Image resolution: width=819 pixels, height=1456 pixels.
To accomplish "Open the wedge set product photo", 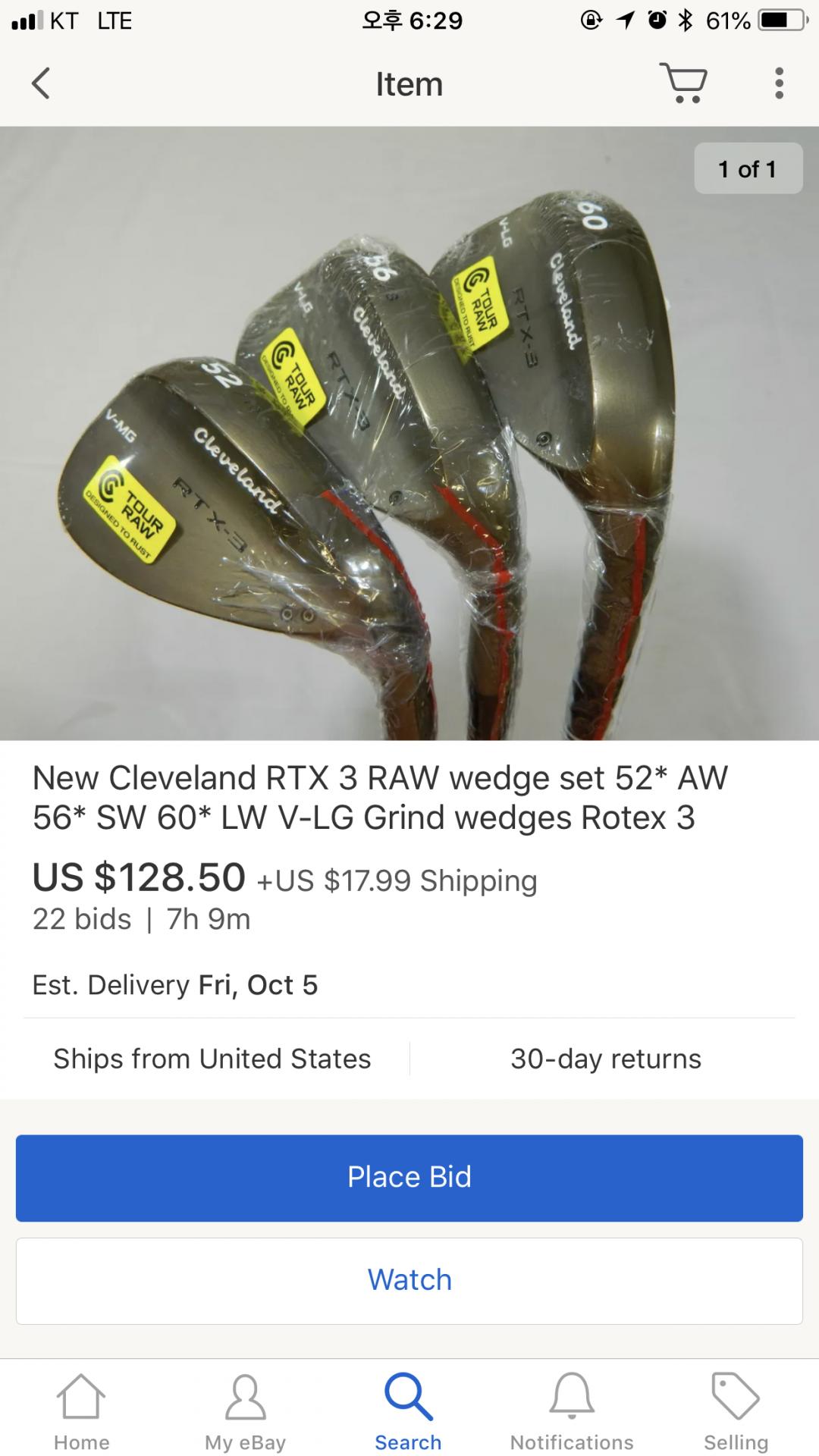I will pyautogui.click(x=409, y=432).
